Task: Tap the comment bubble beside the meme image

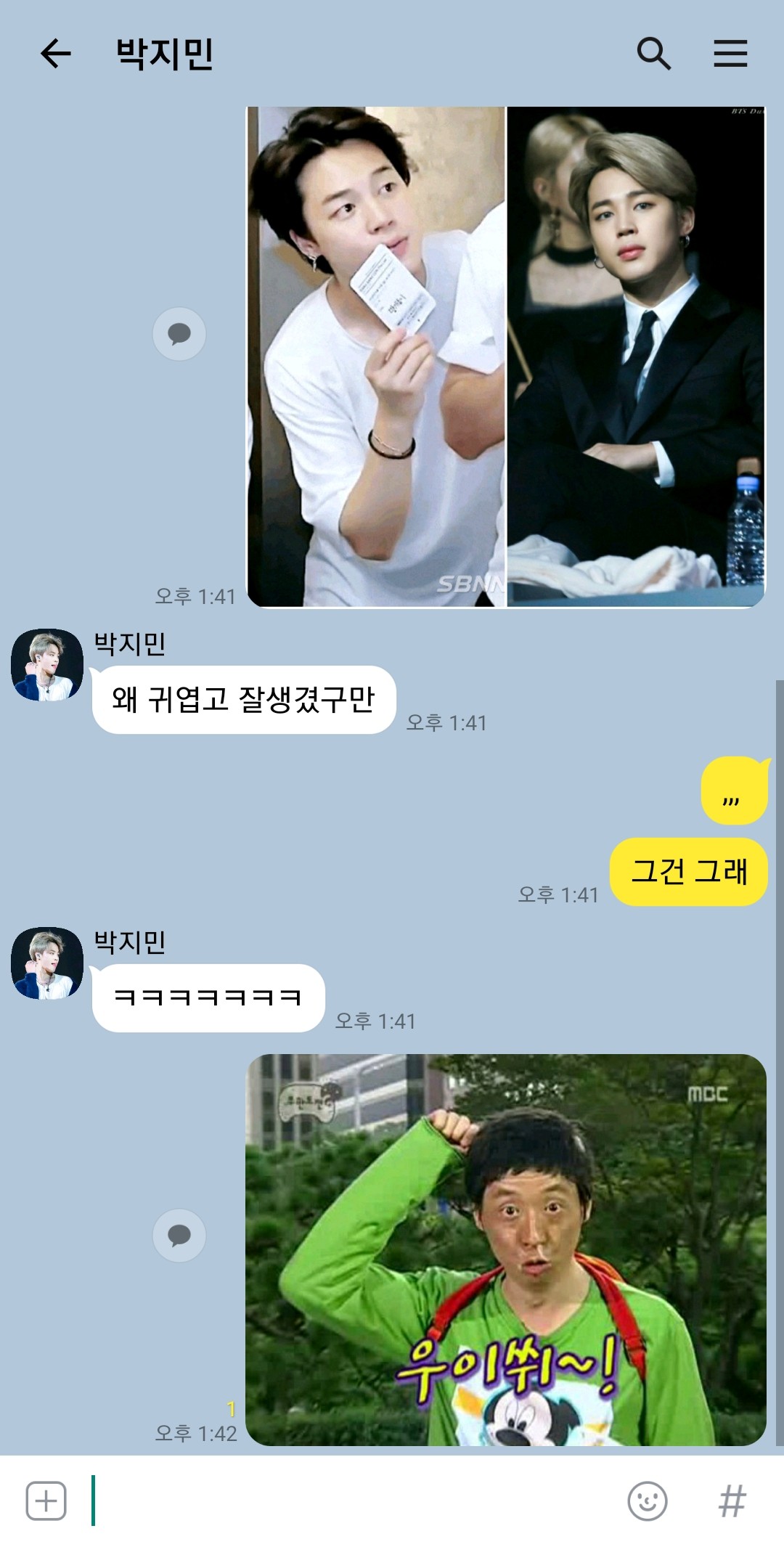Action: point(179,1236)
